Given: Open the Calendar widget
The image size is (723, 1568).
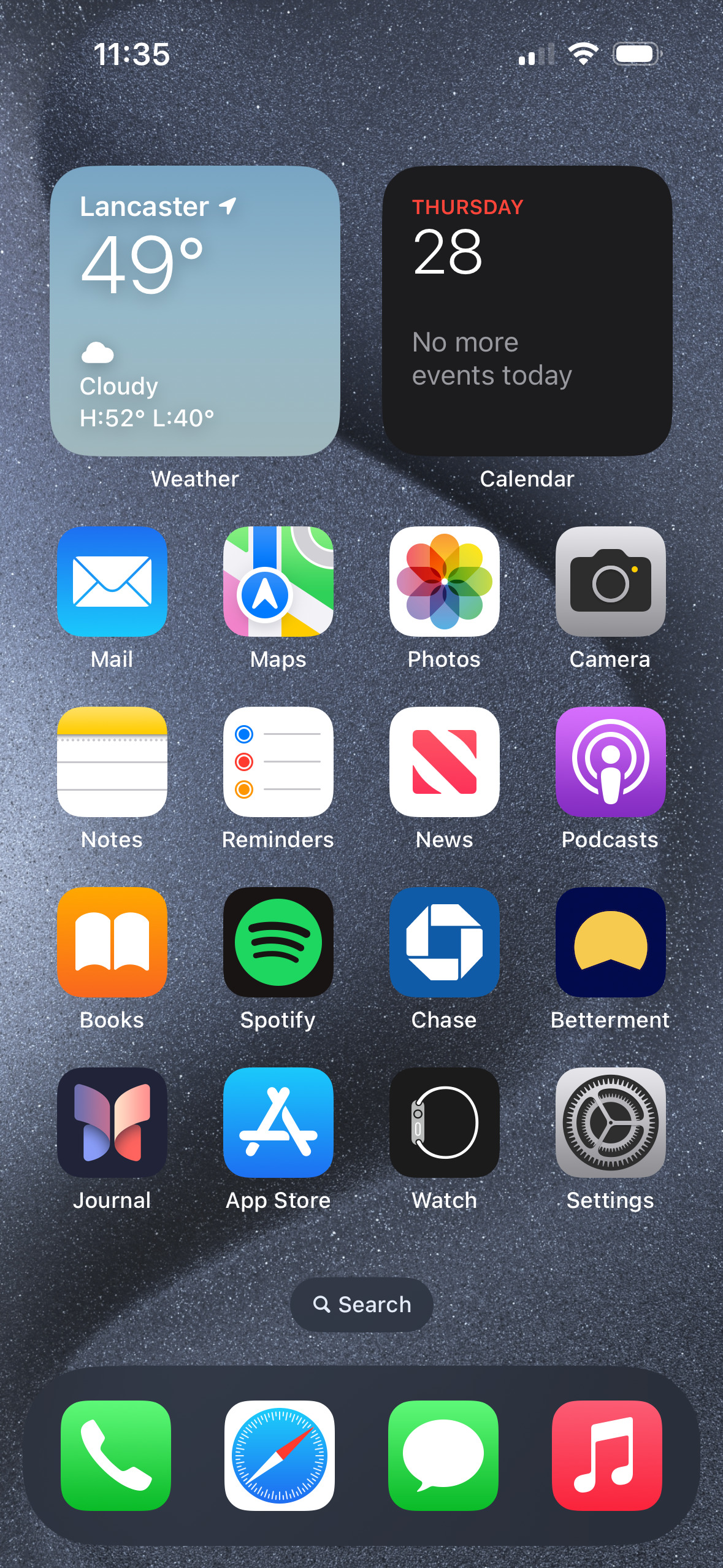Looking at the screenshot, I should point(527,311).
